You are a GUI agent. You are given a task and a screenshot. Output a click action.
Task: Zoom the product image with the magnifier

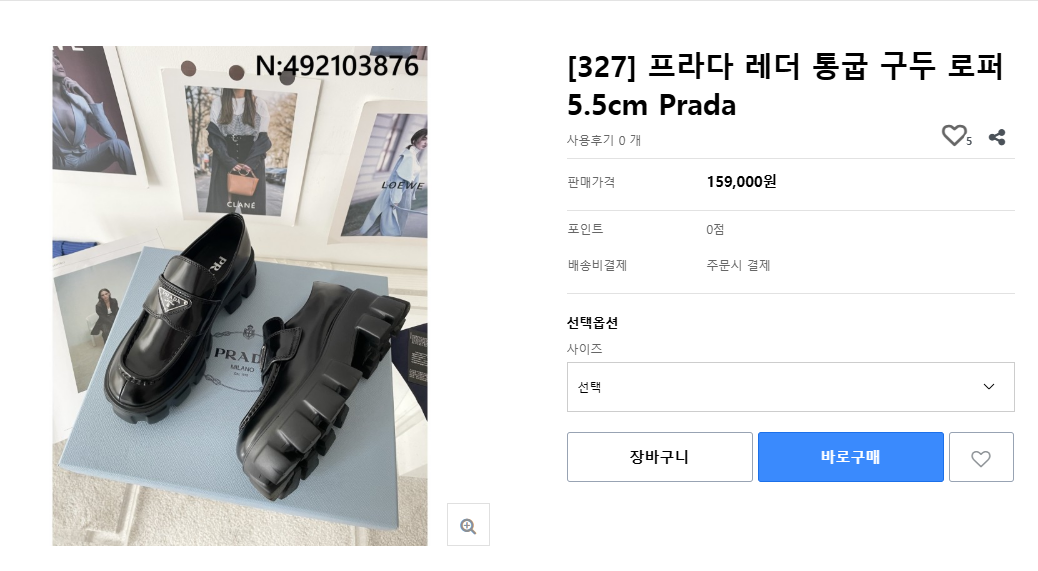pos(467,525)
